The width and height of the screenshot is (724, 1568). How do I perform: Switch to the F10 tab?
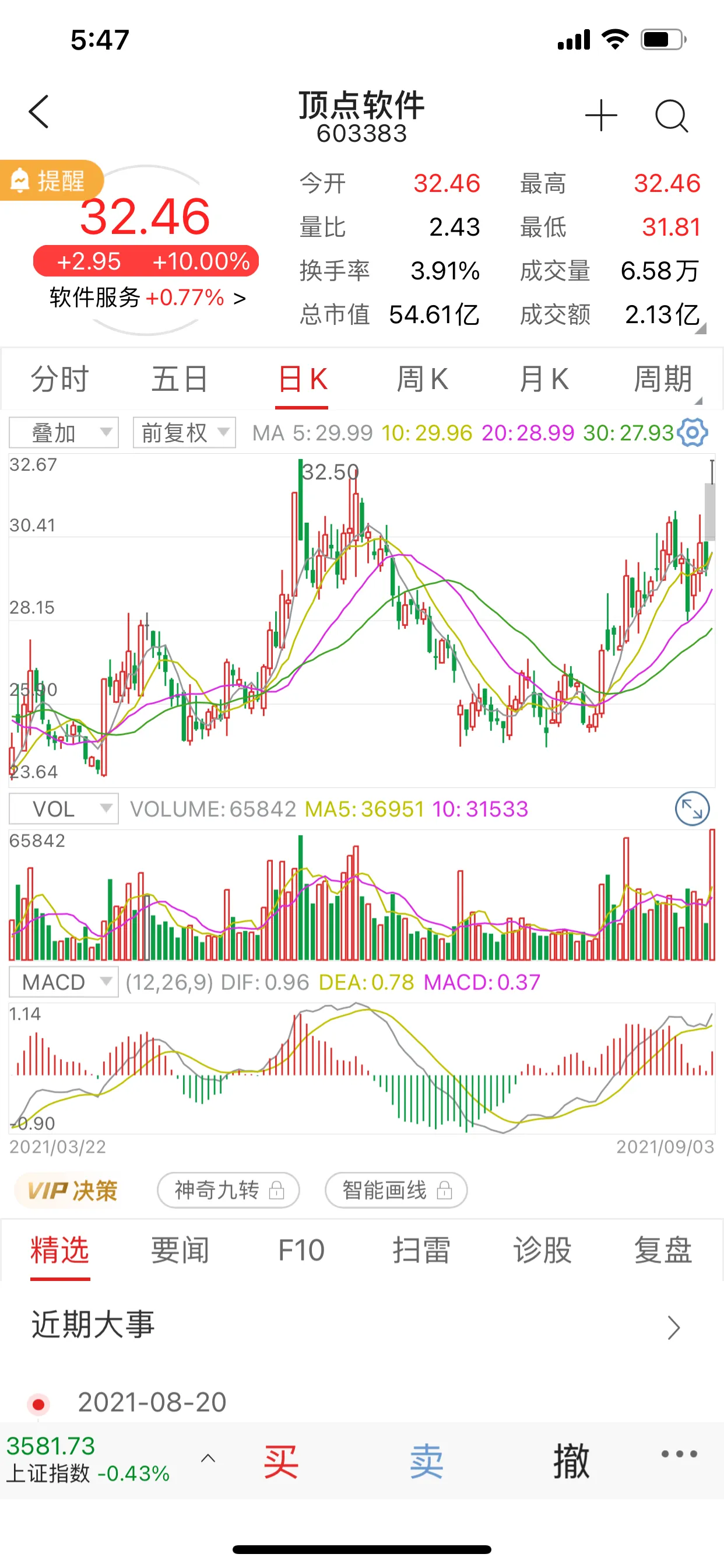(x=301, y=1250)
